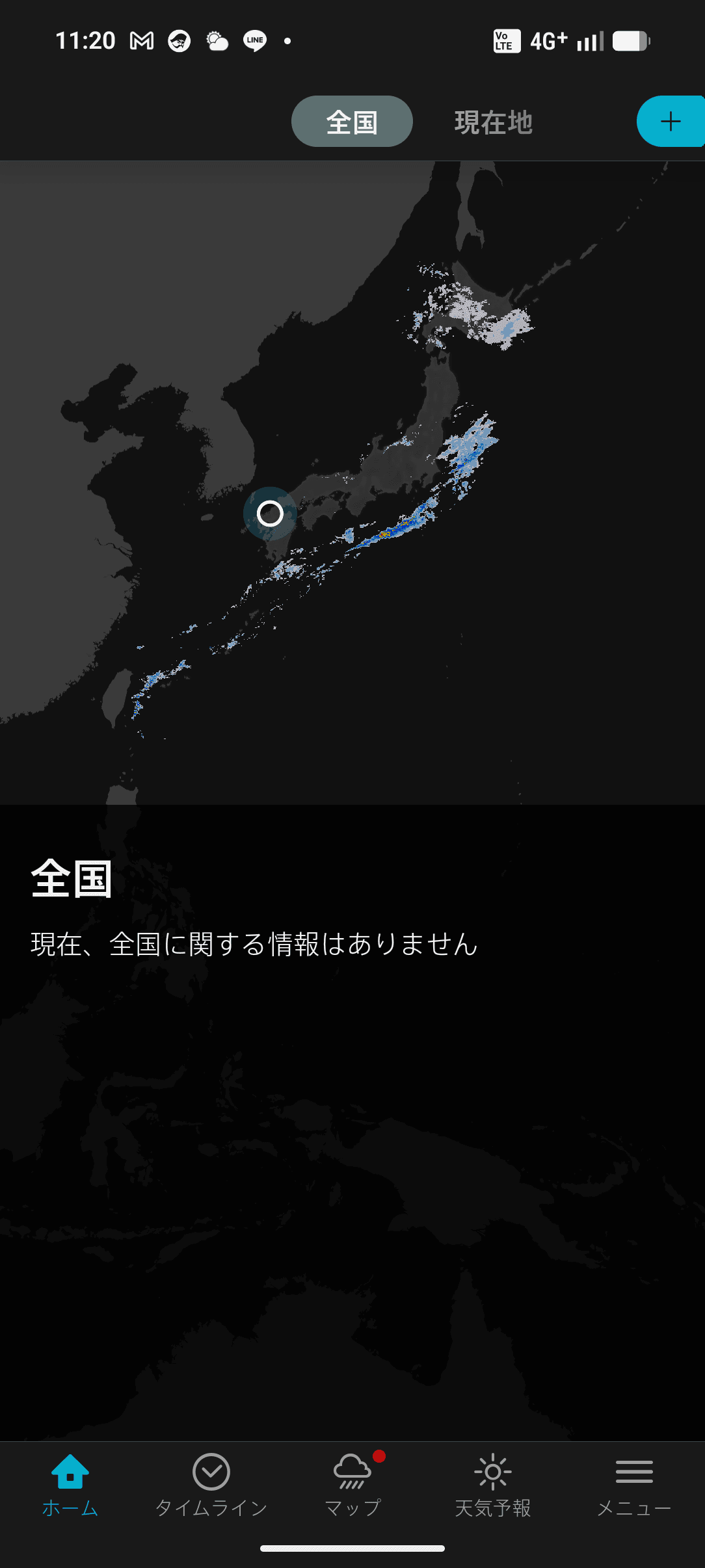Tap the white location marker on the map
The image size is (705, 1568).
coord(270,514)
